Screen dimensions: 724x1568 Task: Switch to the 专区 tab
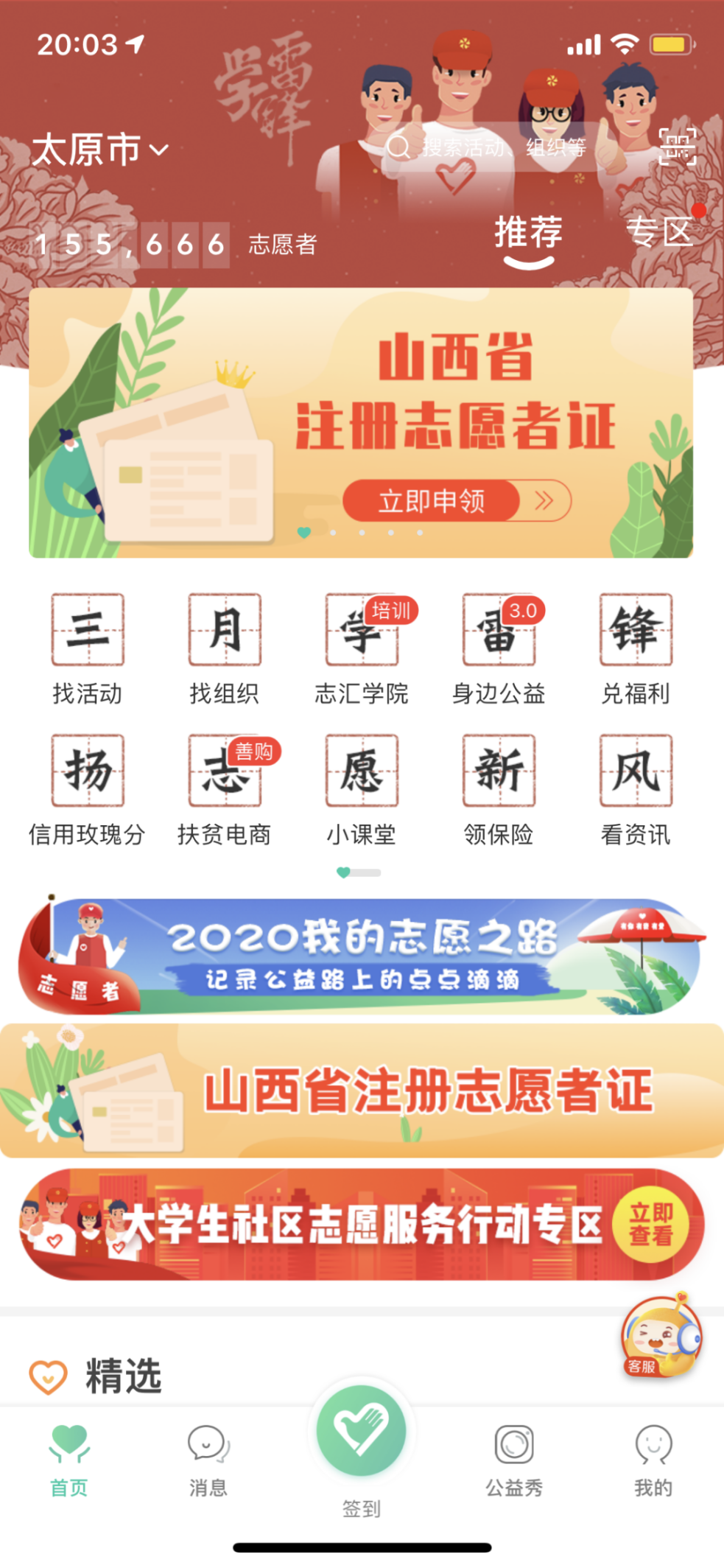coord(659,233)
